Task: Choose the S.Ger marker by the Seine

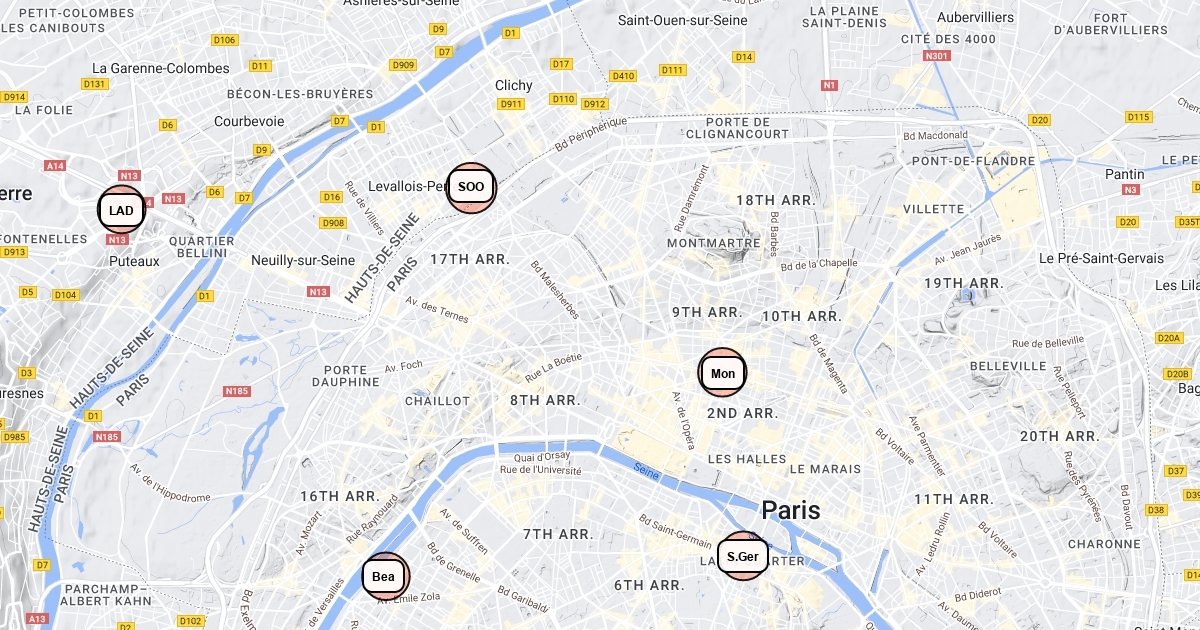Action: [x=743, y=557]
